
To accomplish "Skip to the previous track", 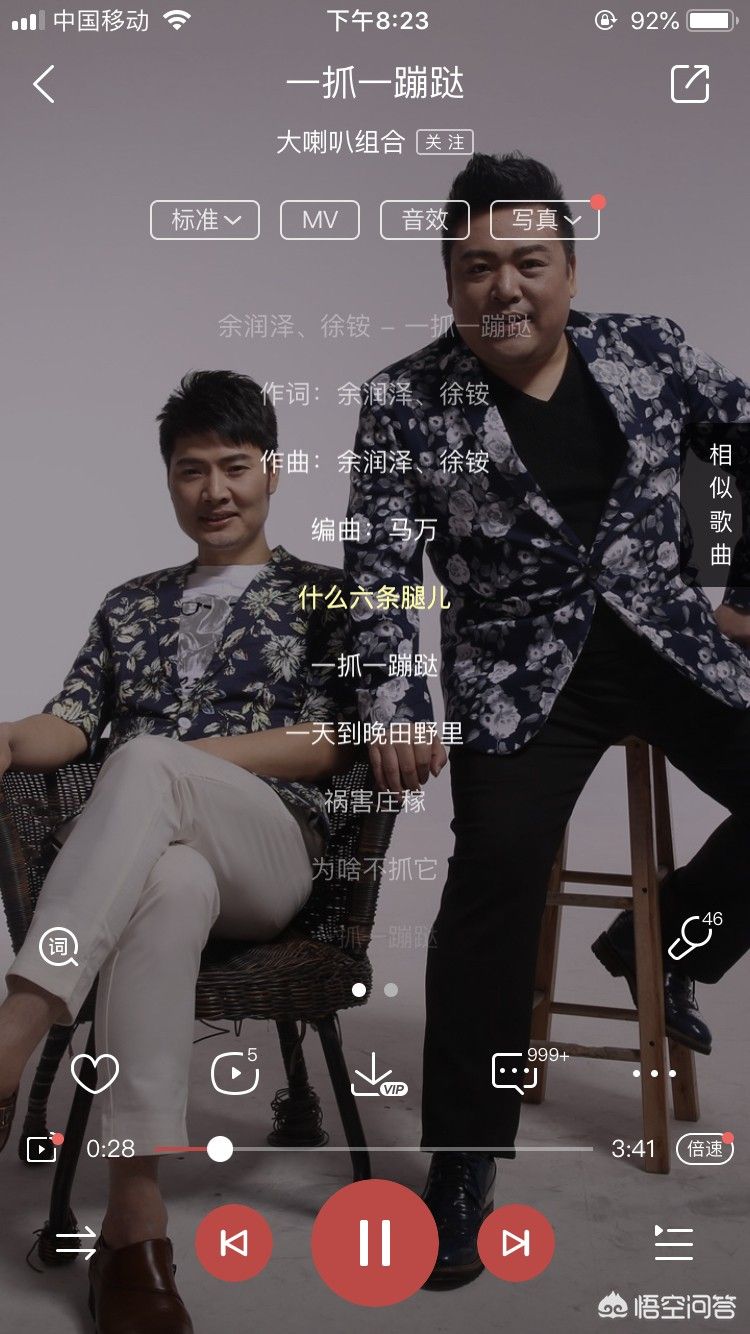I will click(x=233, y=1243).
